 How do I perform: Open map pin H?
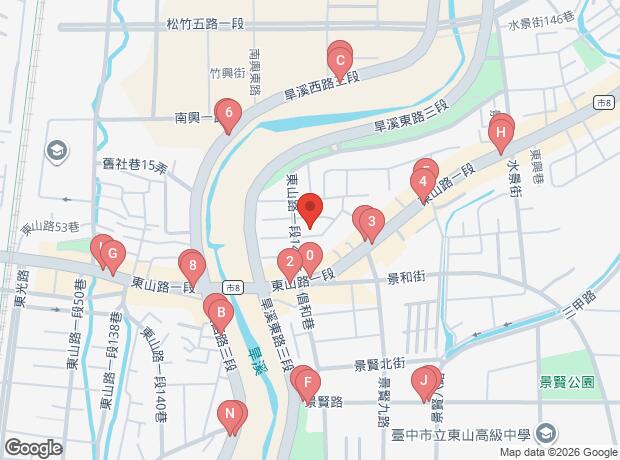pyautogui.click(x=501, y=132)
